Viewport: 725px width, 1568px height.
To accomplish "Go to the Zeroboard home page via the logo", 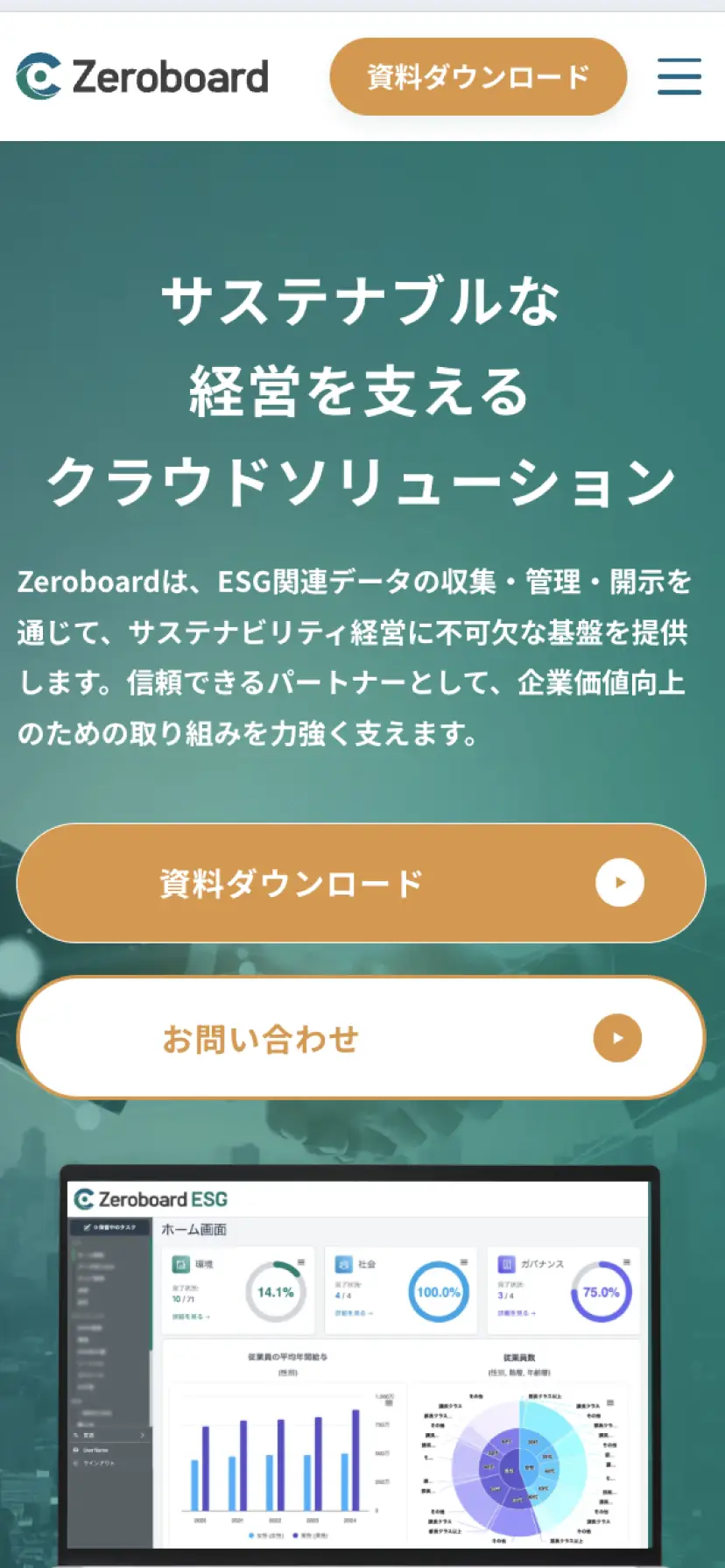I will click(x=143, y=77).
